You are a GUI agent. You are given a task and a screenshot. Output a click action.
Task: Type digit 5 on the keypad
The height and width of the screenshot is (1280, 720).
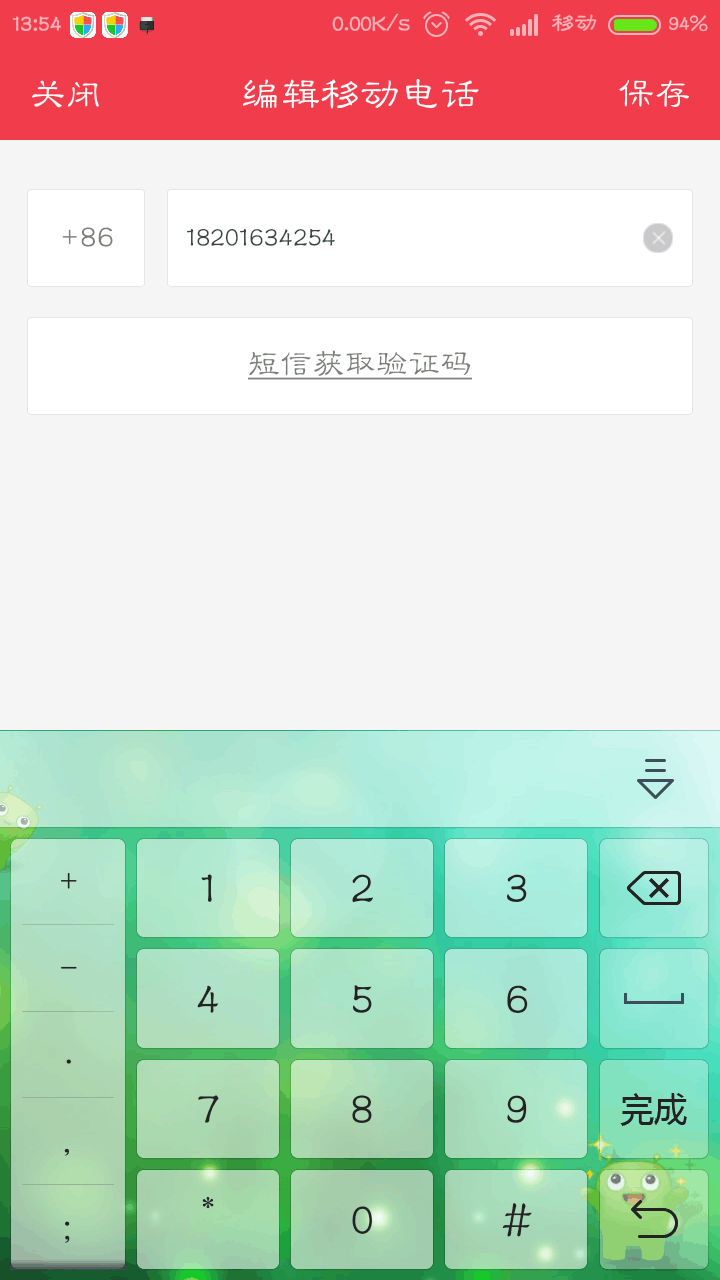point(362,999)
